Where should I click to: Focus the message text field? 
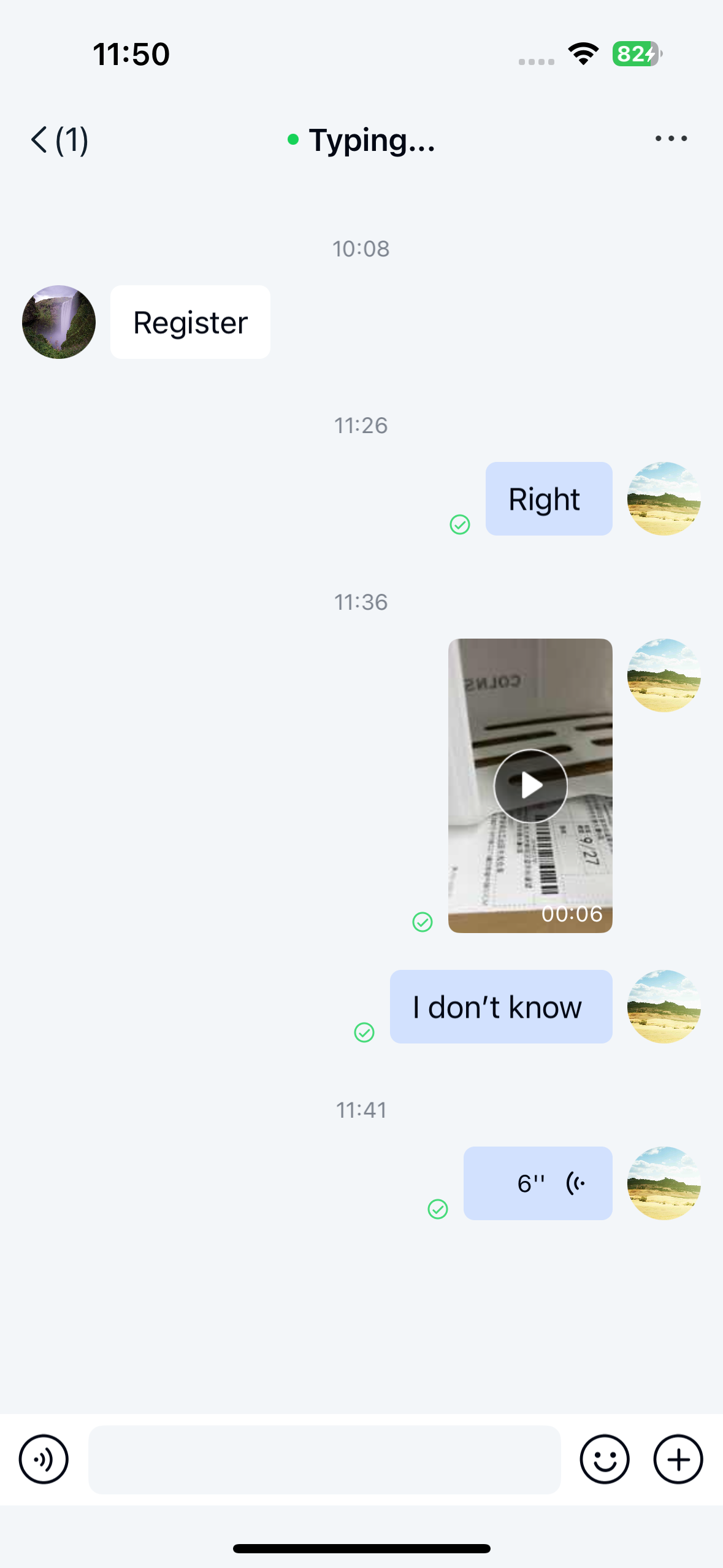tap(324, 1459)
